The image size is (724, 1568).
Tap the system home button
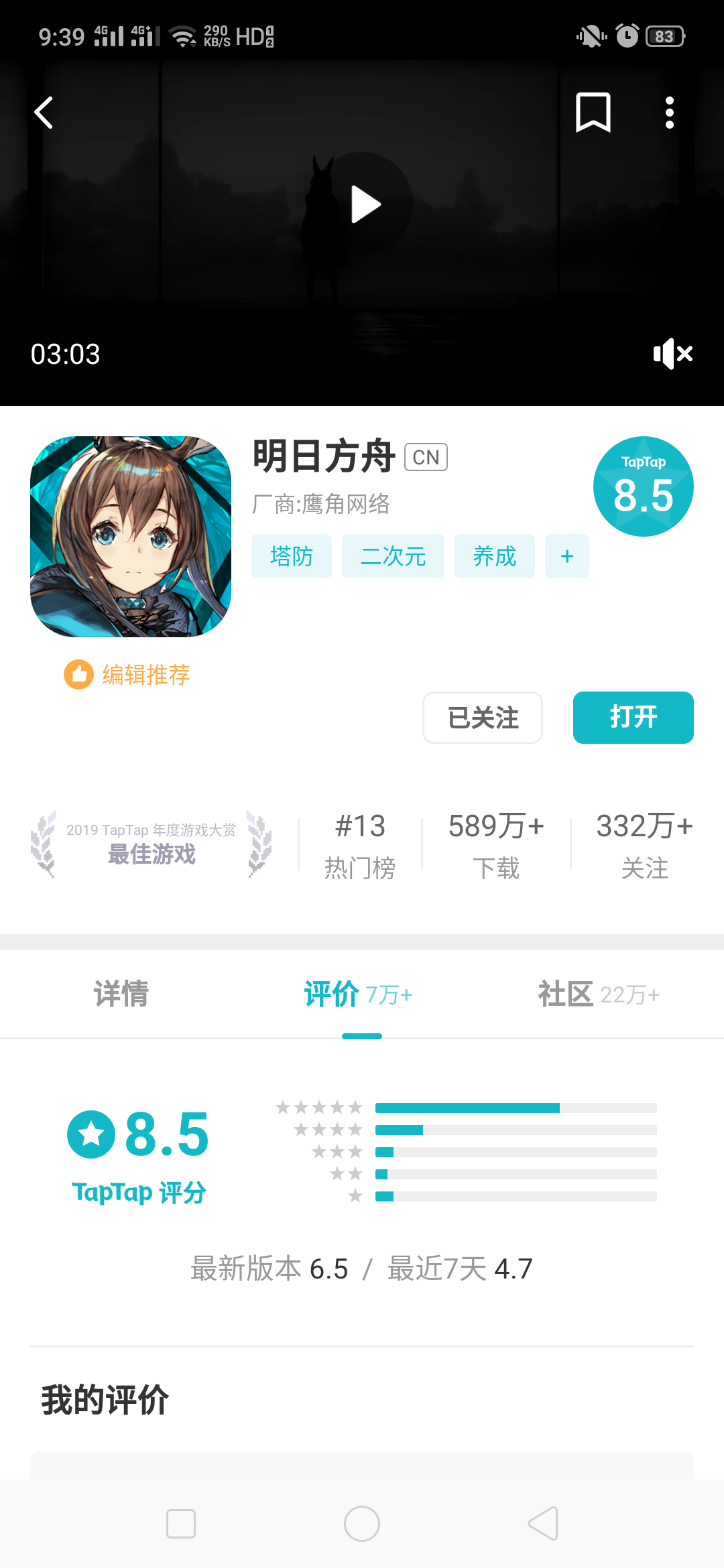coord(362,1524)
